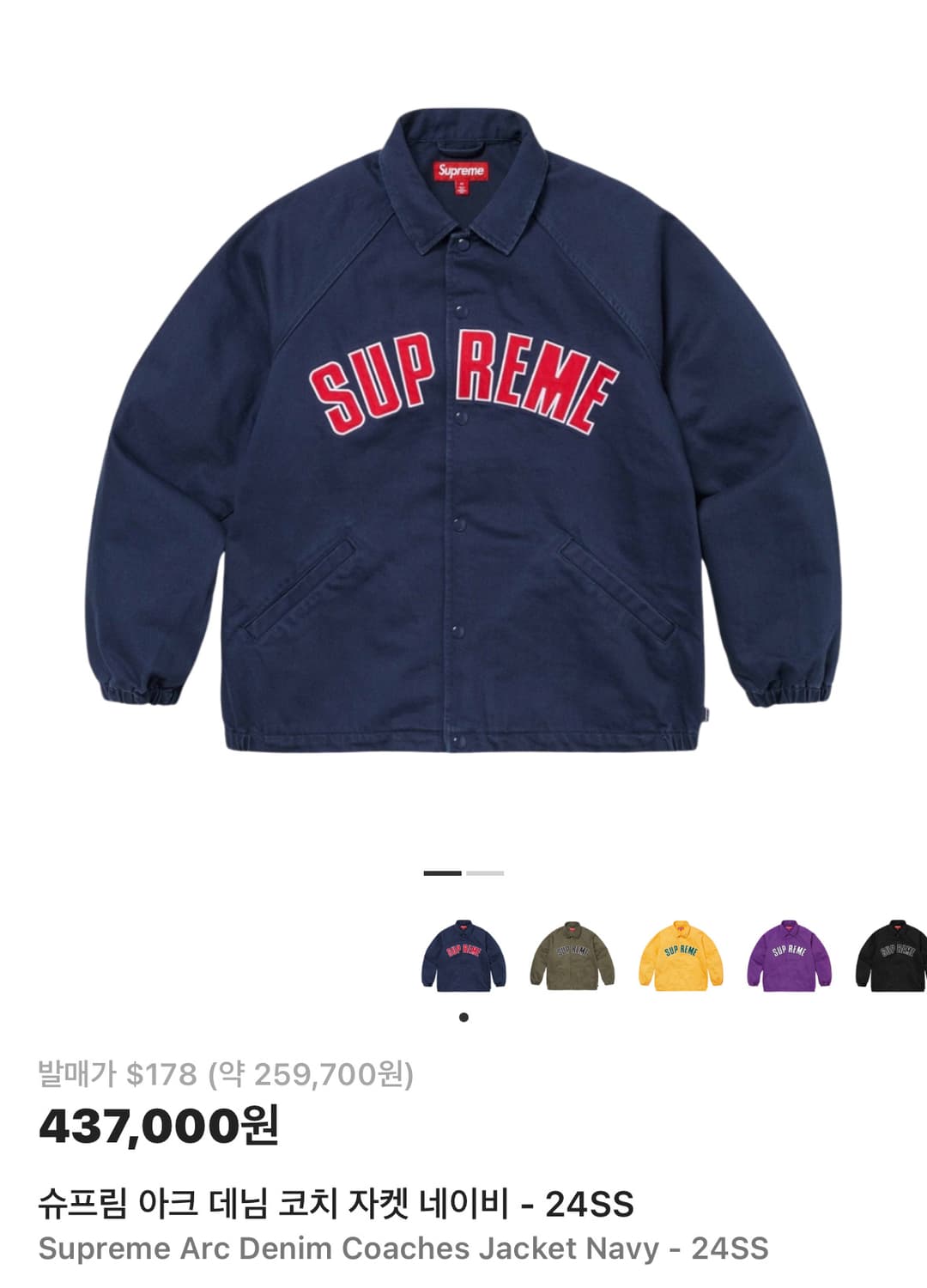Click the gray carousel indicator bar
Image resolution: width=927 pixels, height=1288 pixels.
click(x=486, y=872)
